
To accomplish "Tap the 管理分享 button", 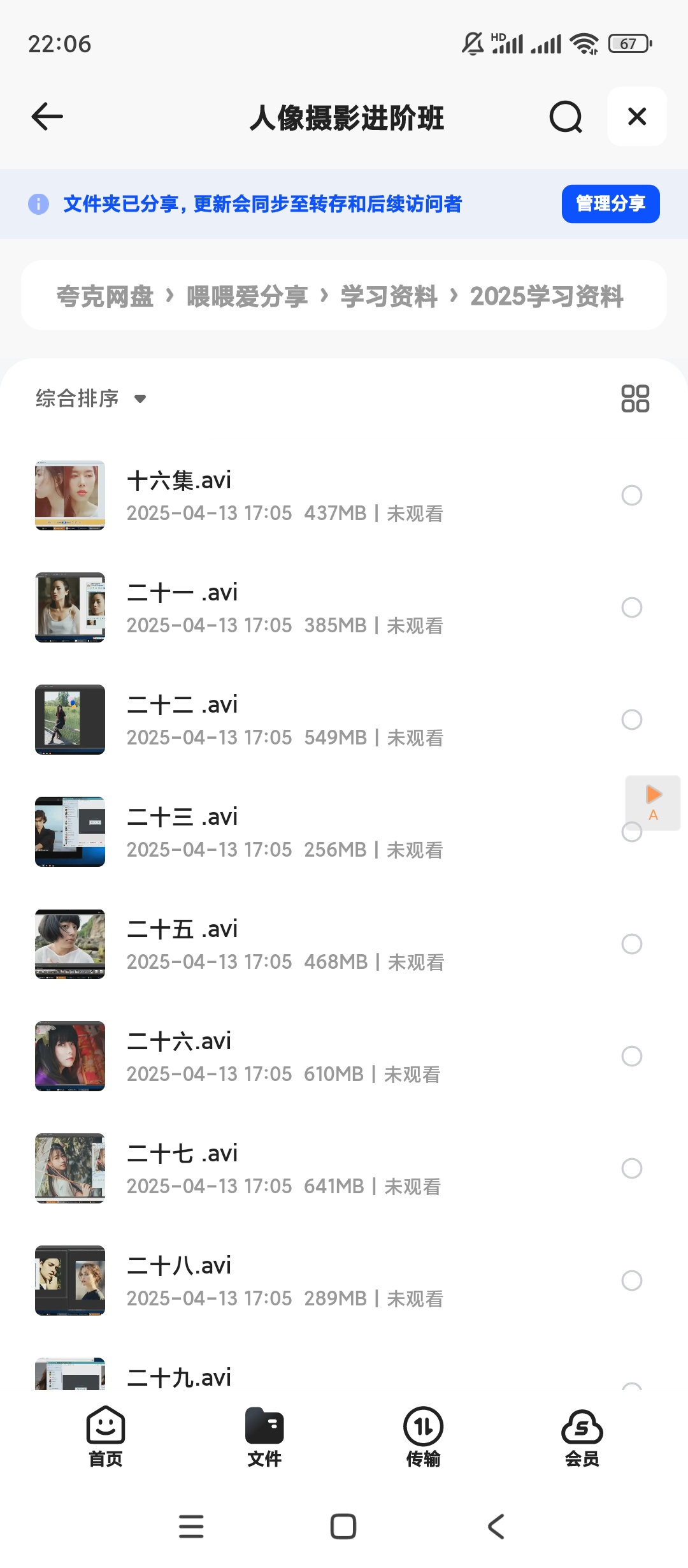I will (x=610, y=204).
